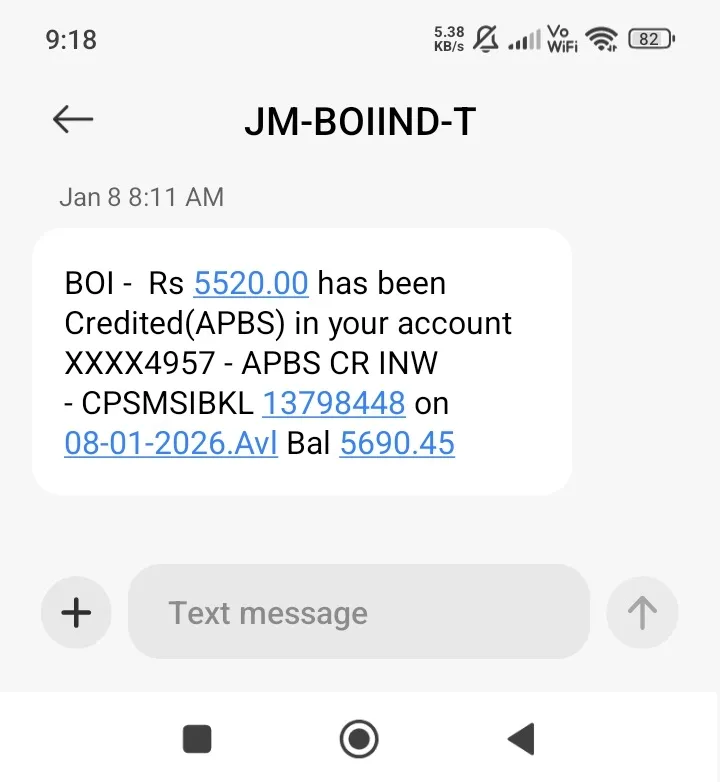
Task: Open attachments with the plus icon
Action: click(76, 612)
